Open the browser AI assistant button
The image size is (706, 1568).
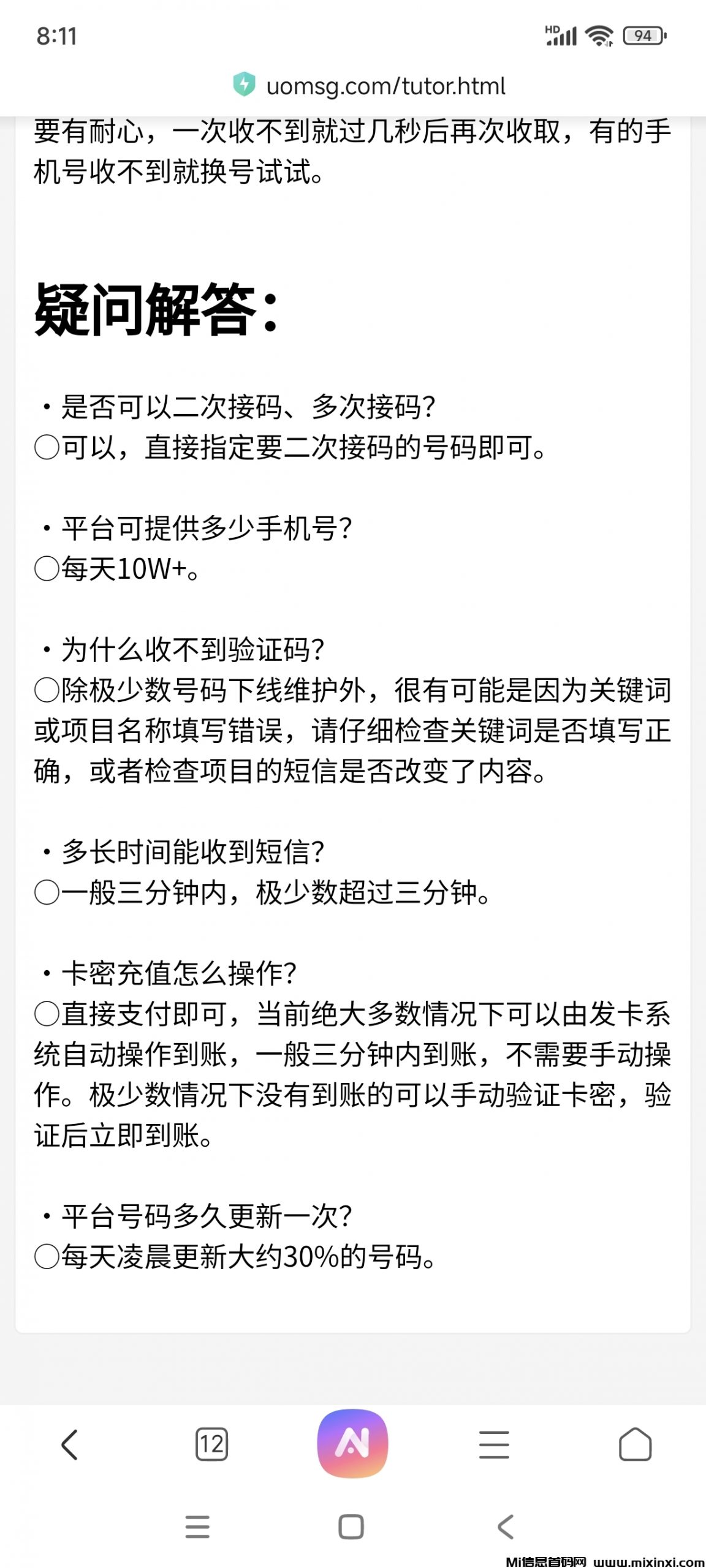[352, 1443]
